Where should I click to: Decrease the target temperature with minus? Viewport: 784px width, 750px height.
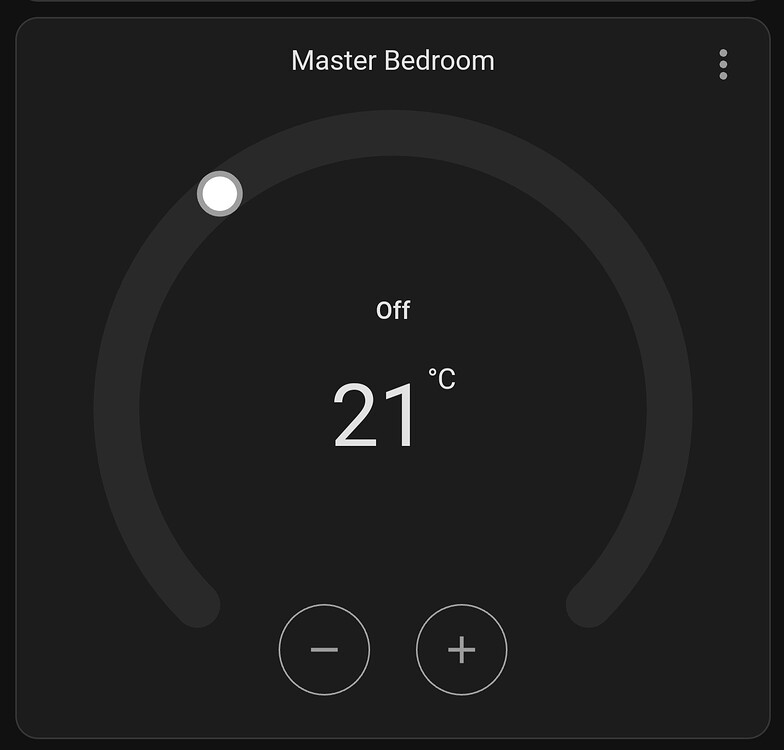[324, 650]
